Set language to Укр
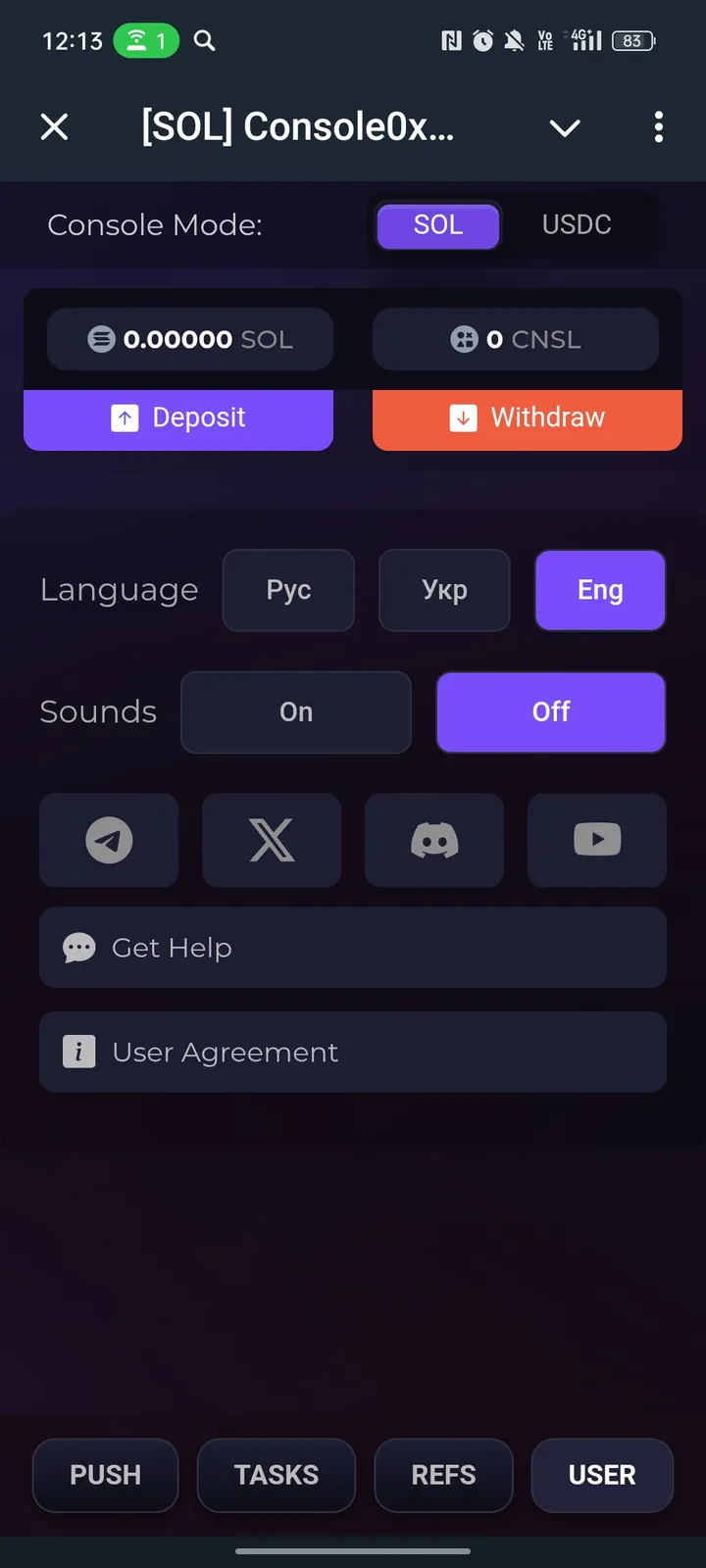 (444, 590)
